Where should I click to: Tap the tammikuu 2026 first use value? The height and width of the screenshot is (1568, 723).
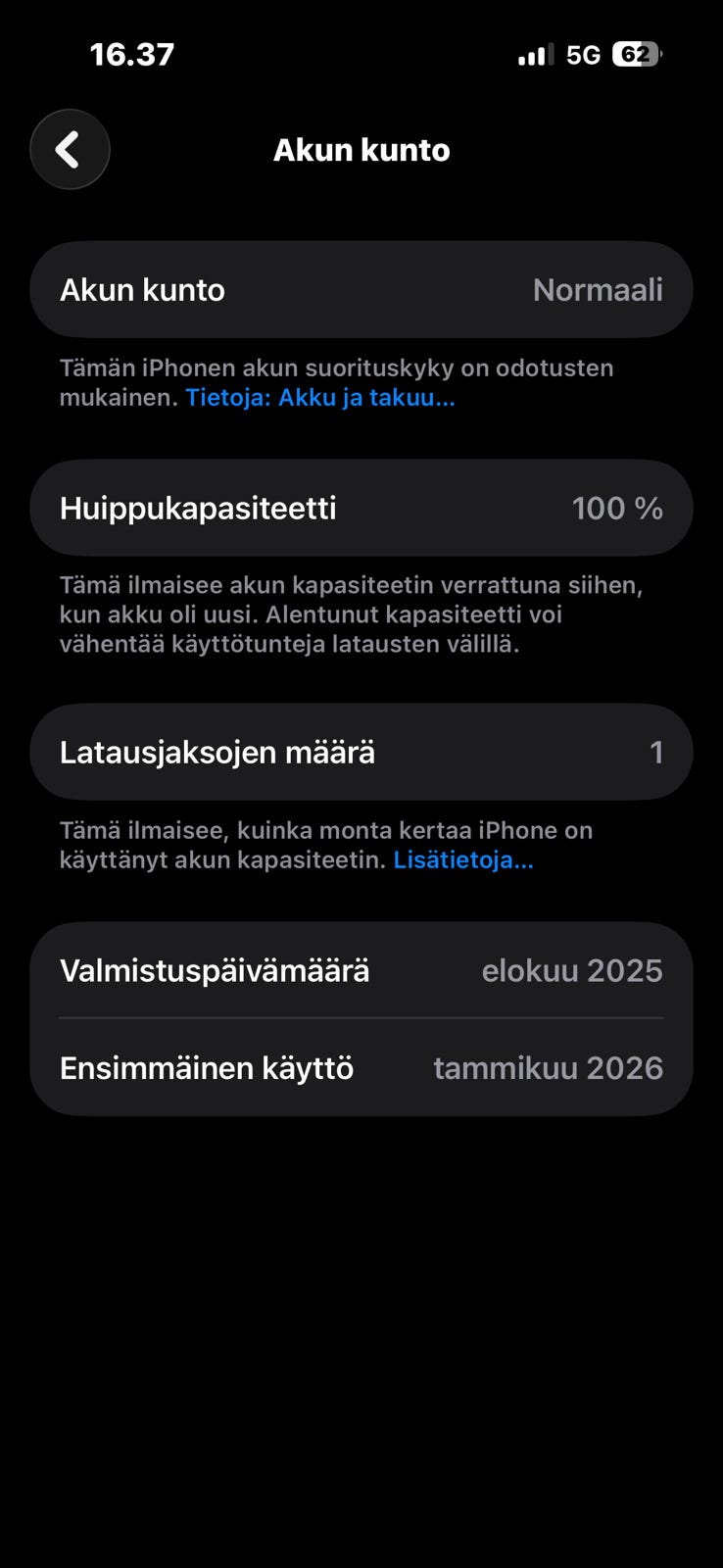(549, 1067)
